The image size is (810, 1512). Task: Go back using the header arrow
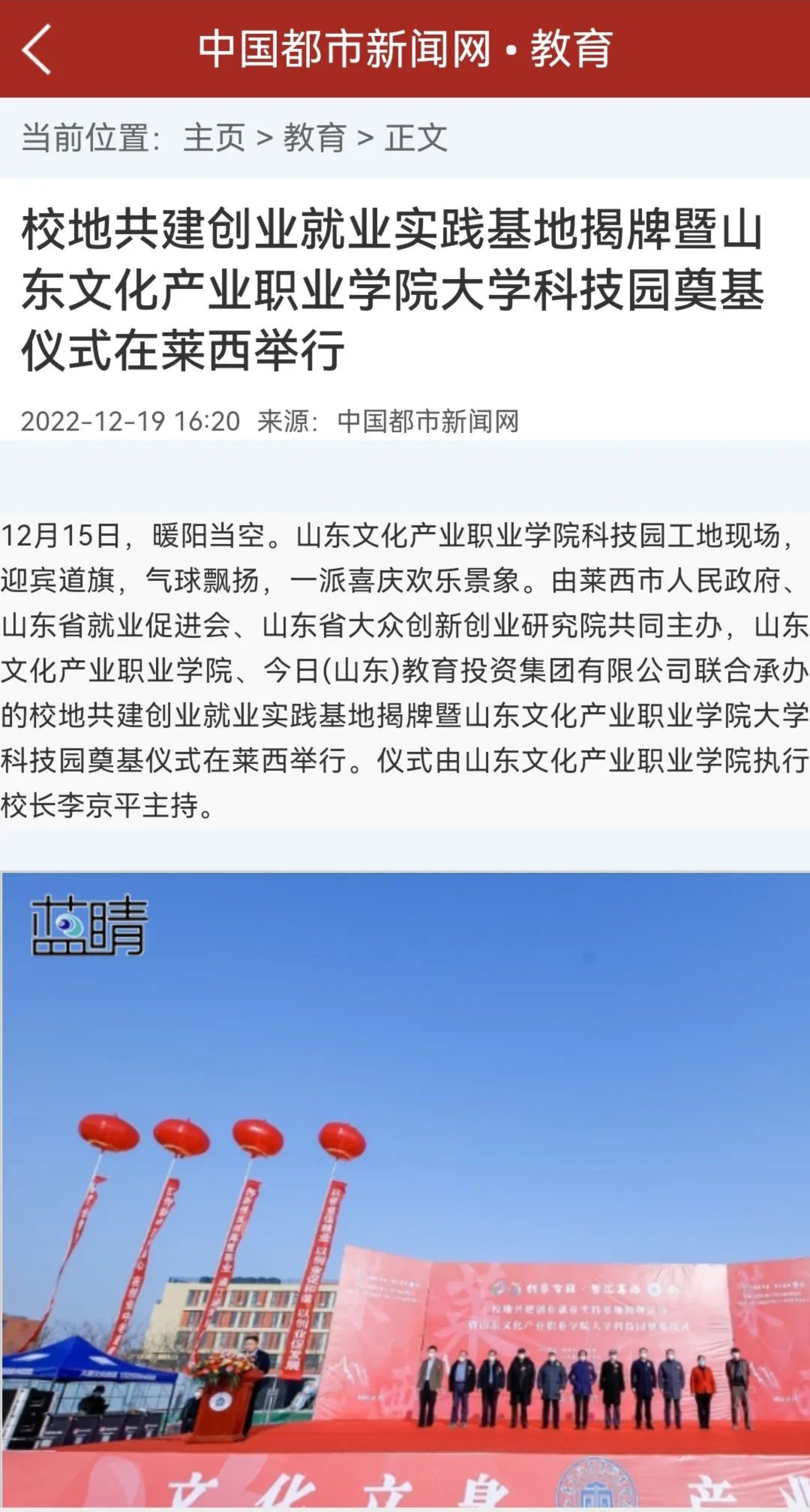[36, 49]
